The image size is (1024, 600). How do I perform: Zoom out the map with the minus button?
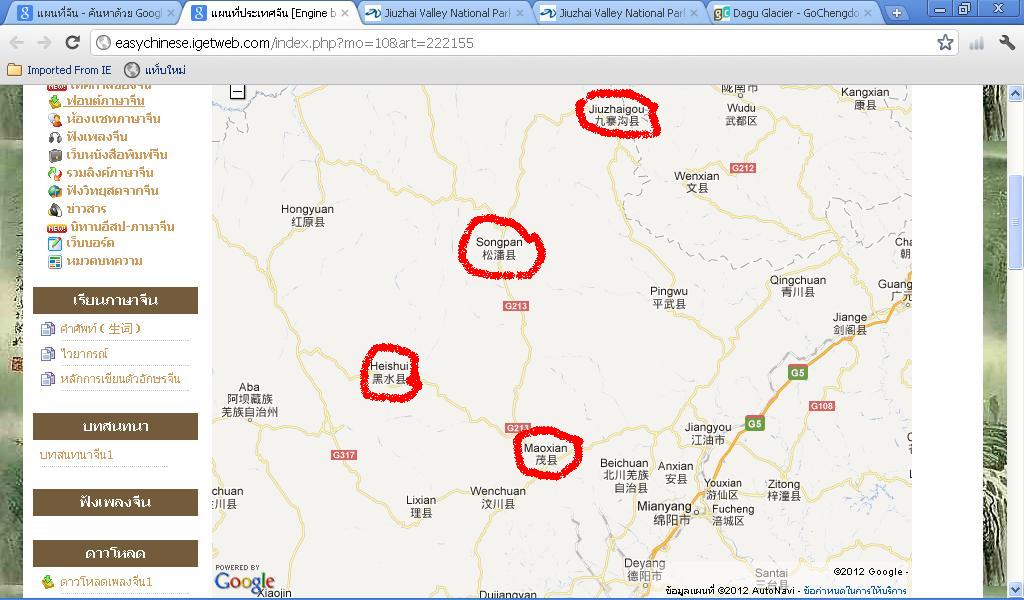[x=237, y=92]
